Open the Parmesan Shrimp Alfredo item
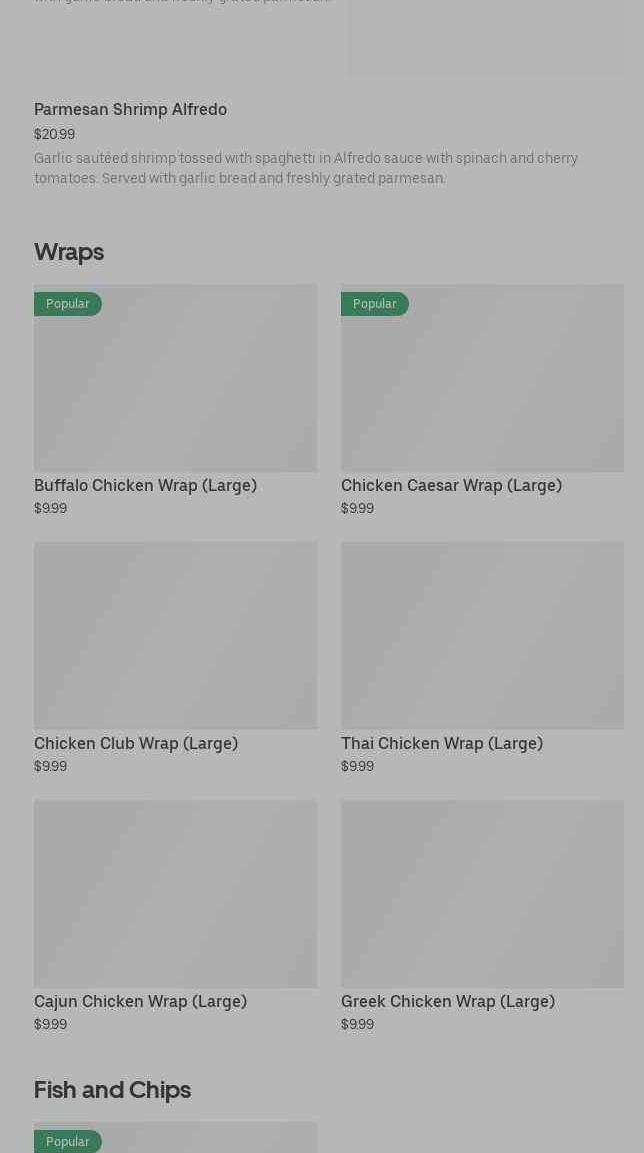 click(130, 110)
